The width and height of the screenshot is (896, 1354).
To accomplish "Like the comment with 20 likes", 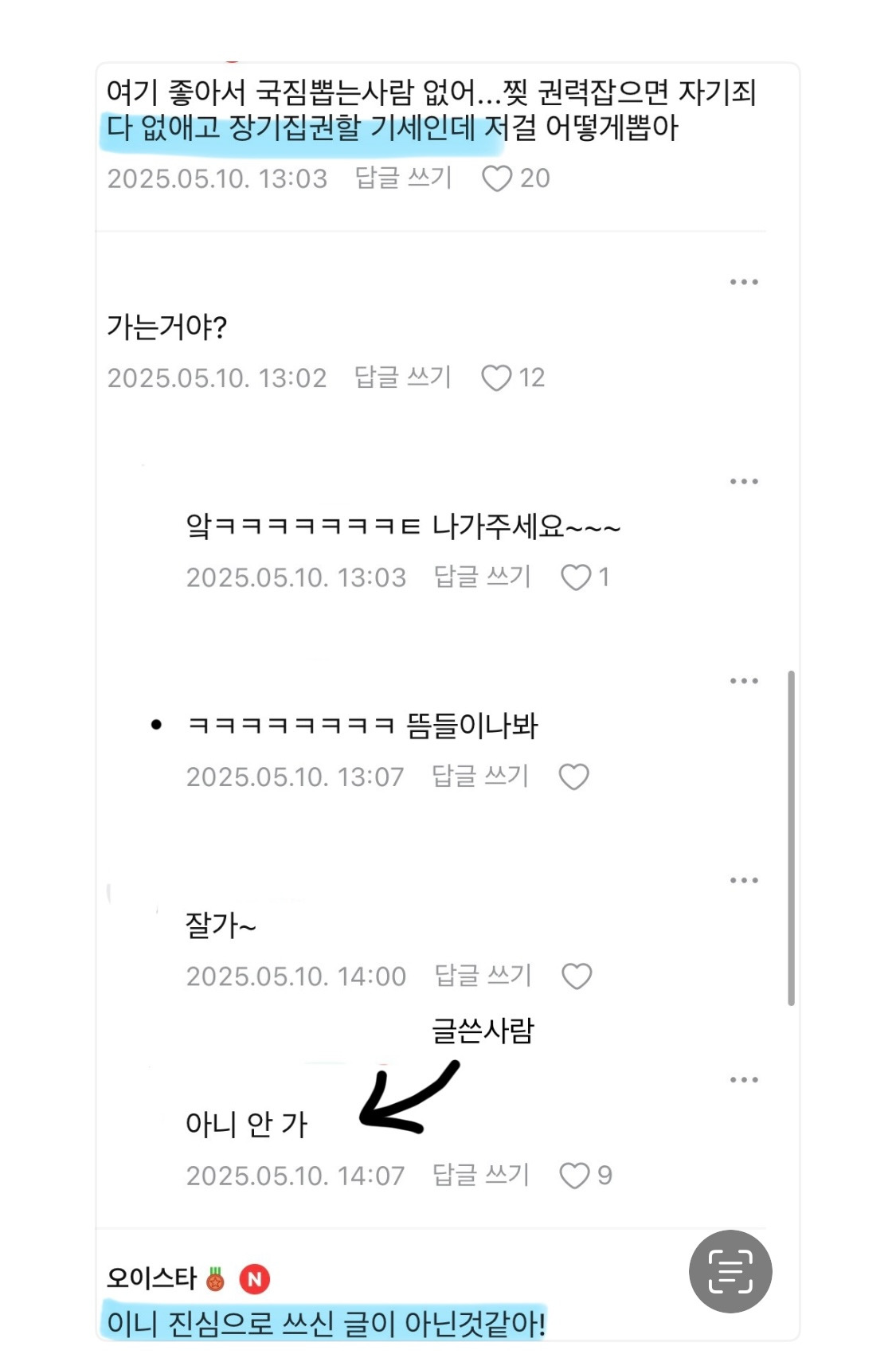I will tap(497, 178).
